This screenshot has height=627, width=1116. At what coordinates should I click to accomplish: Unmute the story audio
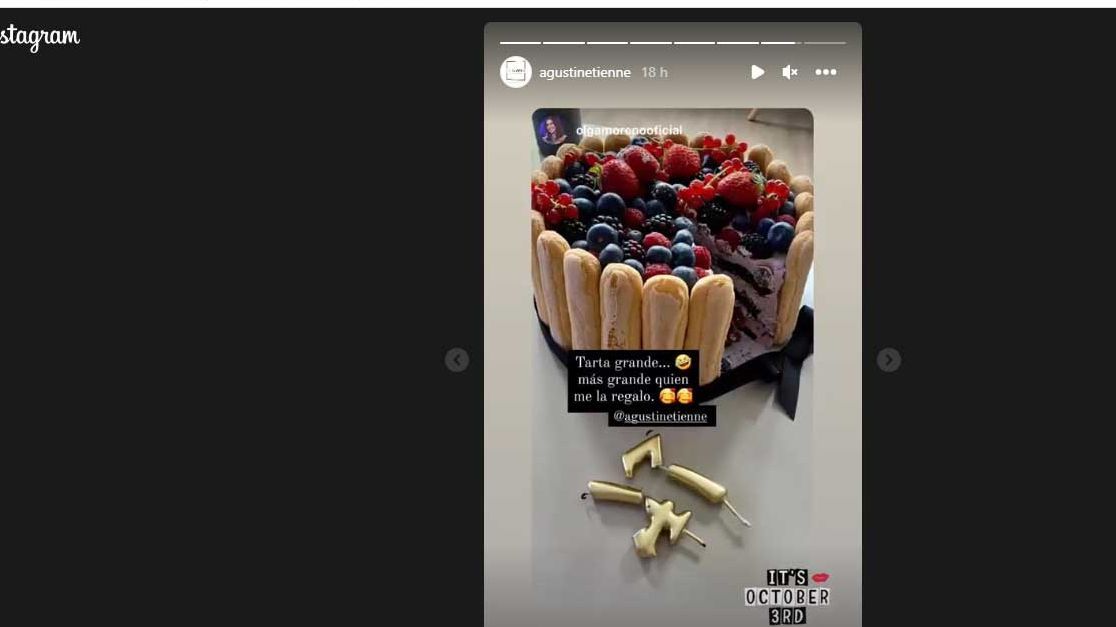pos(790,72)
